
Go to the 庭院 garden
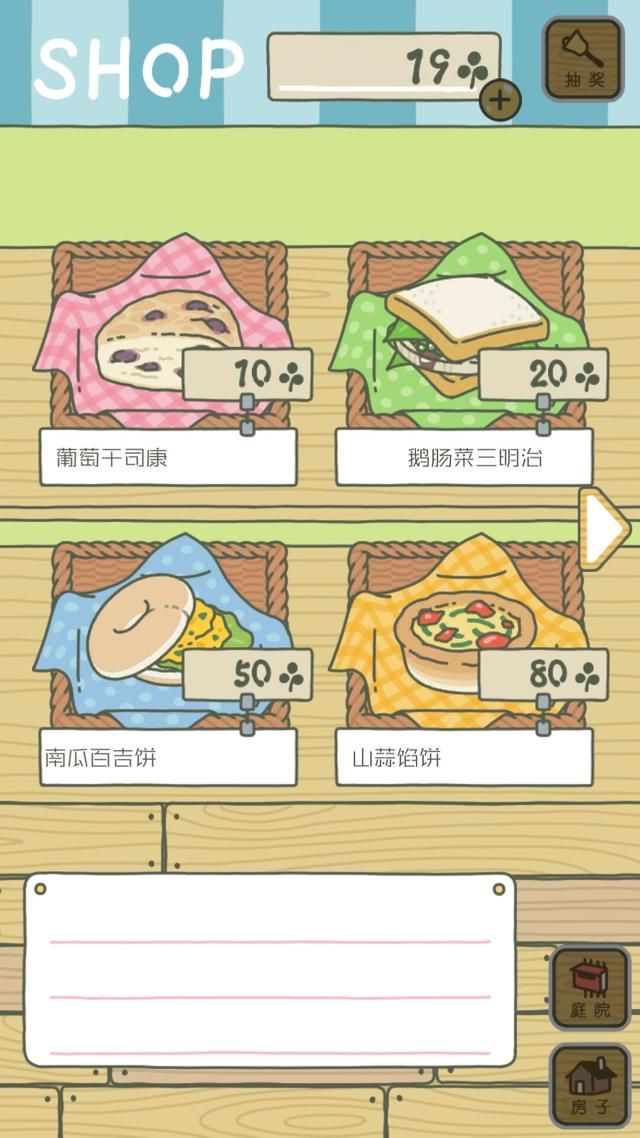[590, 988]
